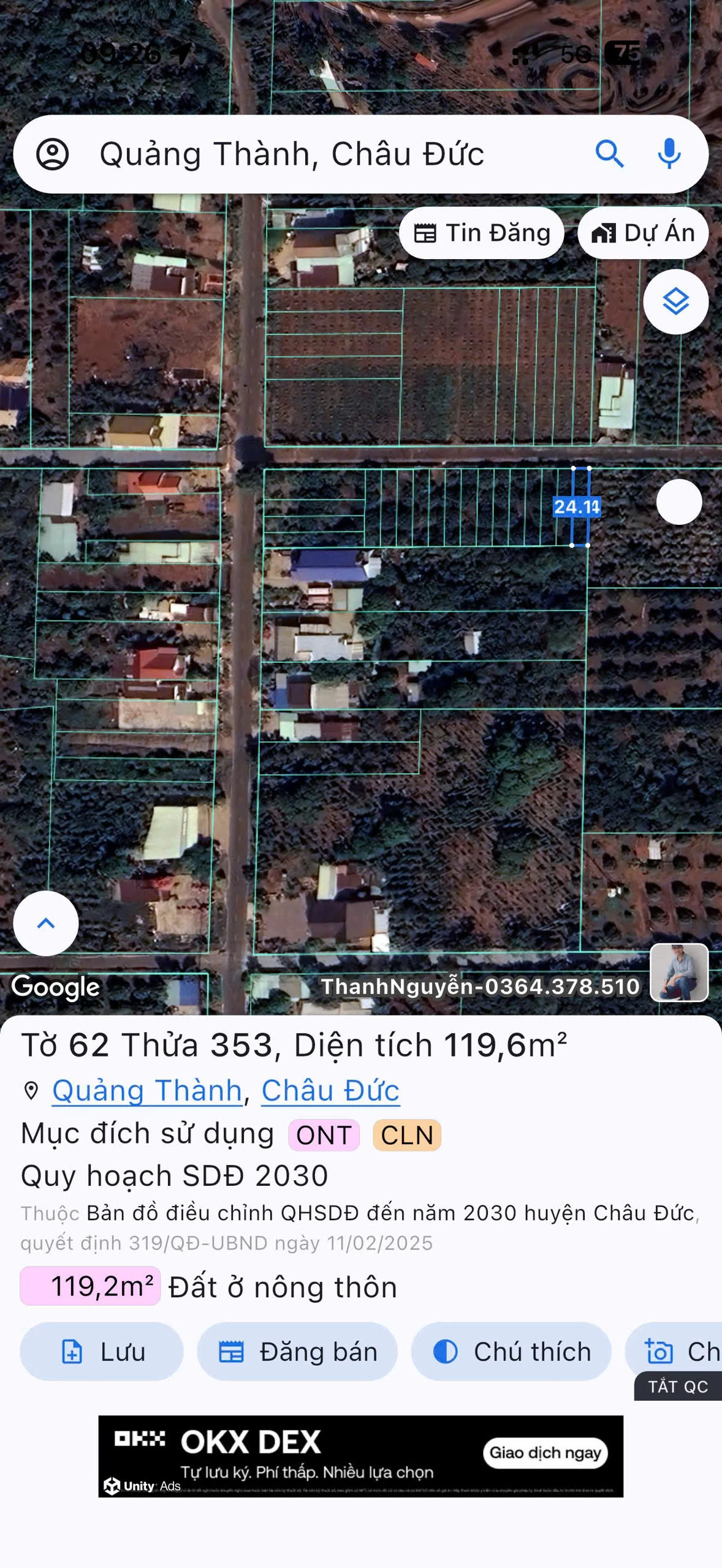Expand the panel with the up chevron
The width and height of the screenshot is (722, 1568).
pos(46,923)
